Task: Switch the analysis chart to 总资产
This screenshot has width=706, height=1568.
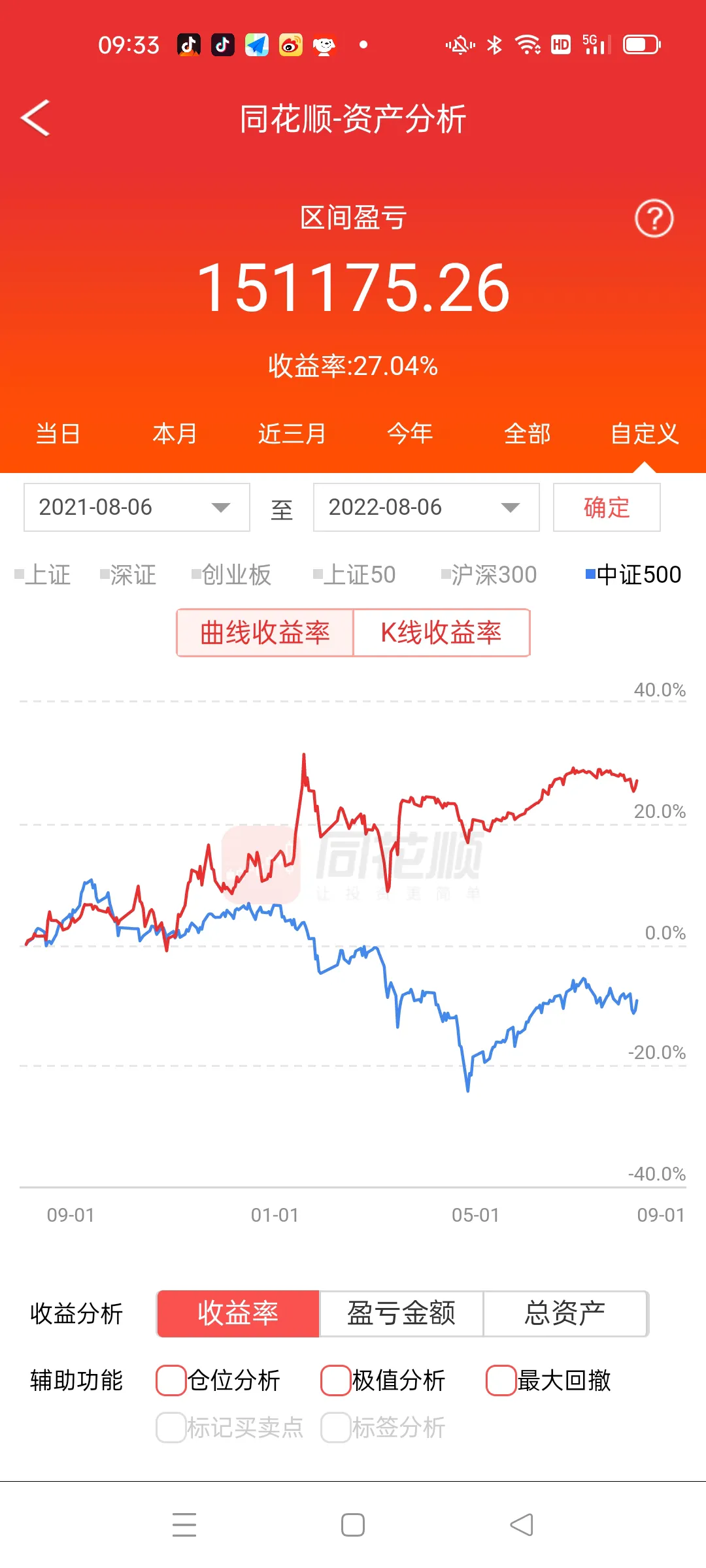Action: click(x=565, y=1314)
